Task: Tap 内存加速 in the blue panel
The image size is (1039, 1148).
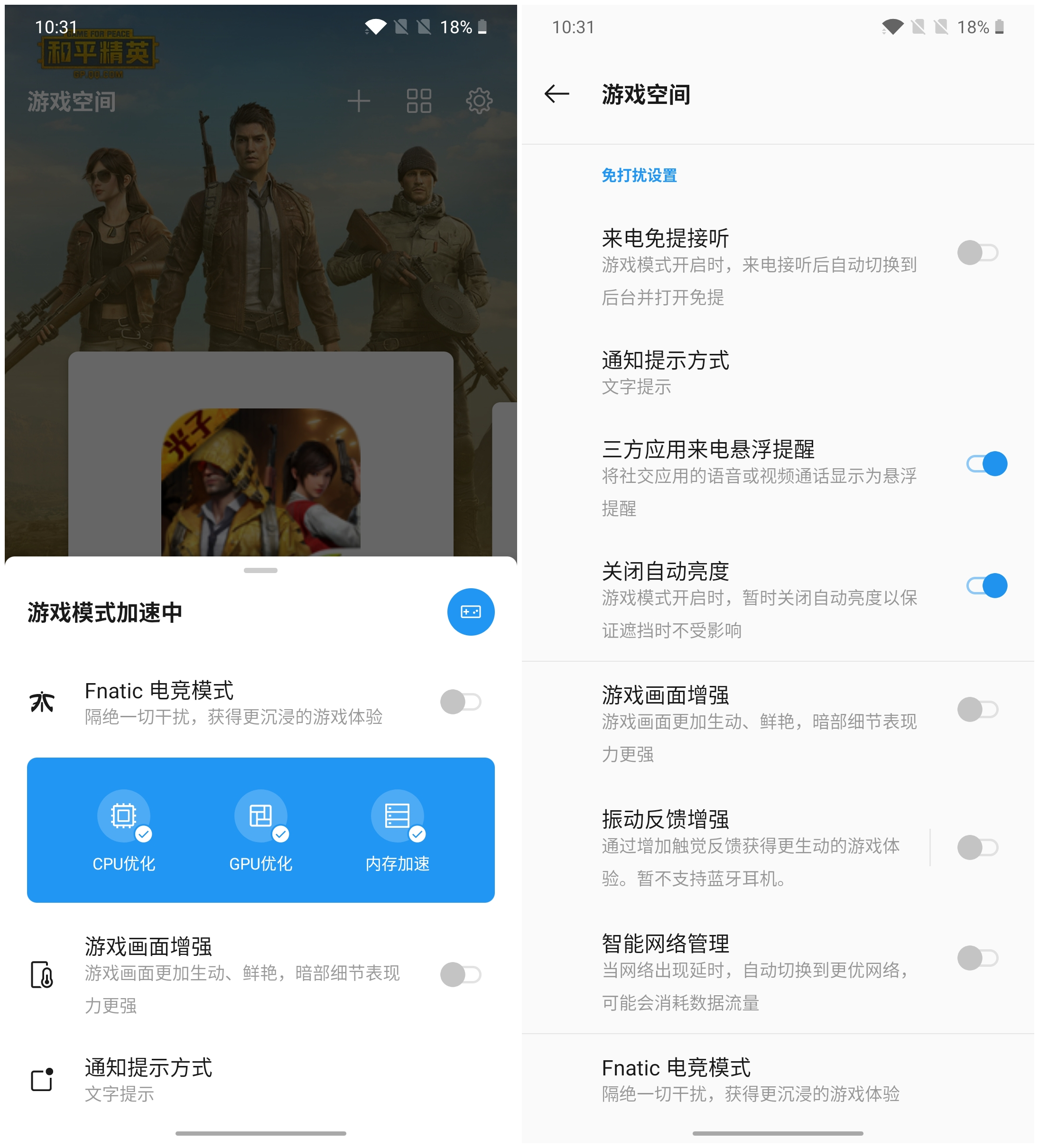Action: coord(397,830)
